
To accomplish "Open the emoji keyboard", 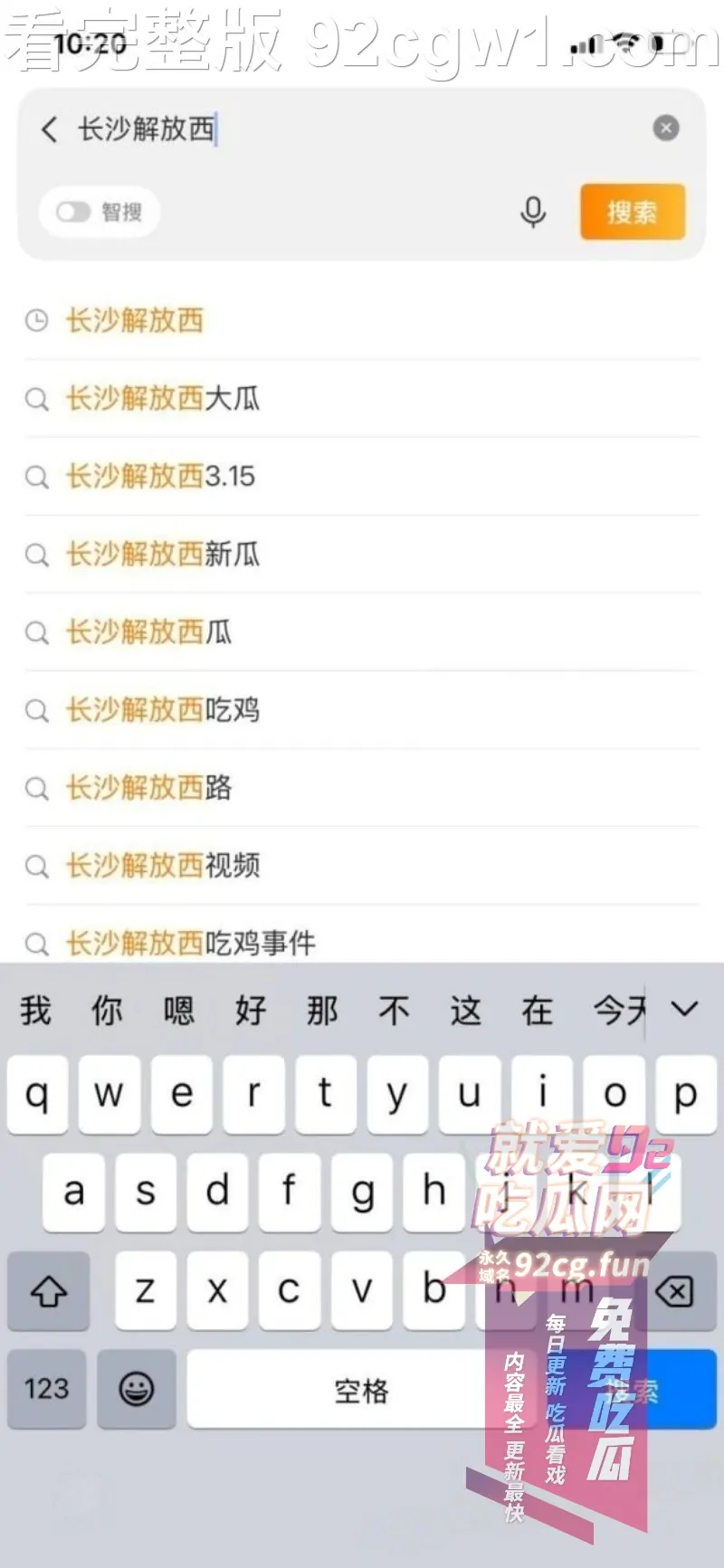I will click(137, 1389).
